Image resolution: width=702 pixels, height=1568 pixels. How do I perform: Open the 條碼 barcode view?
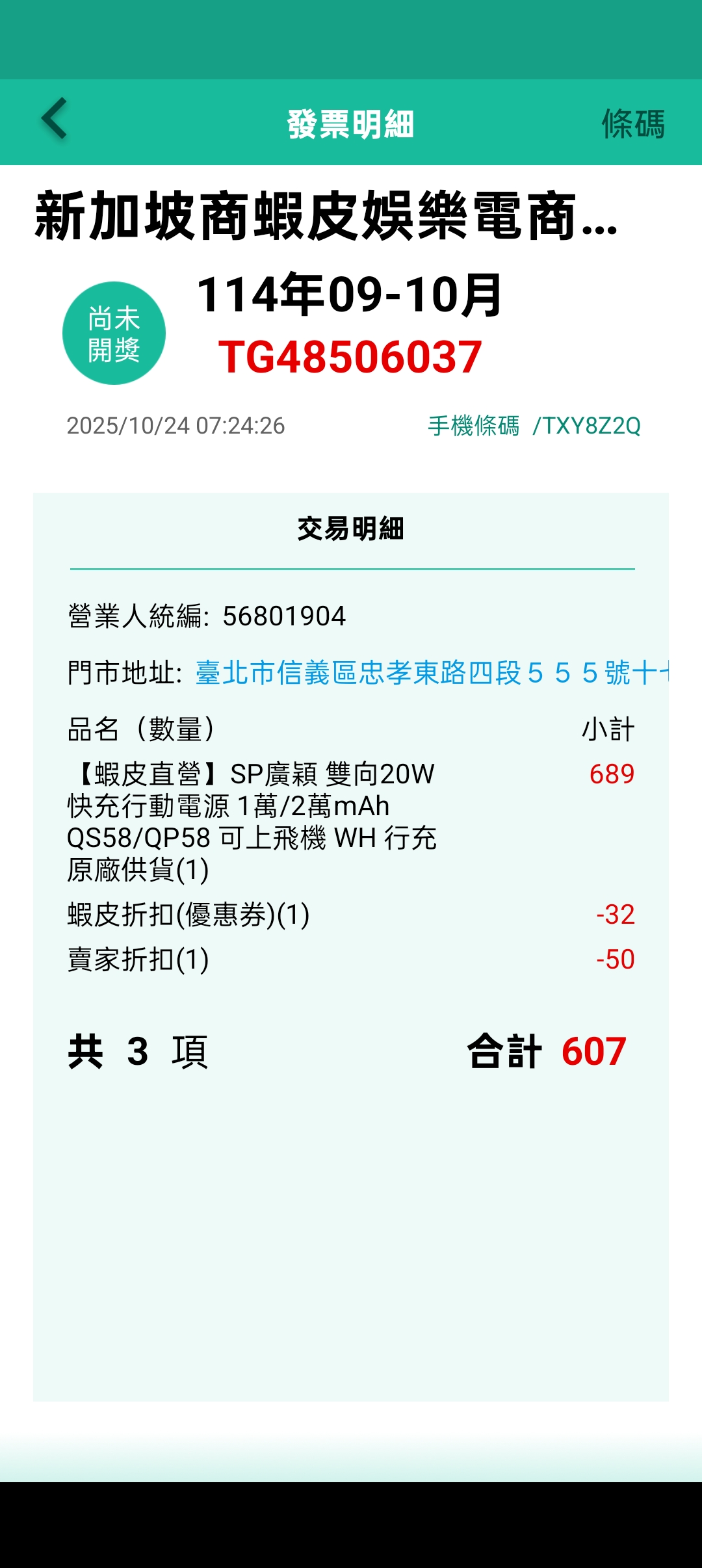[x=632, y=124]
